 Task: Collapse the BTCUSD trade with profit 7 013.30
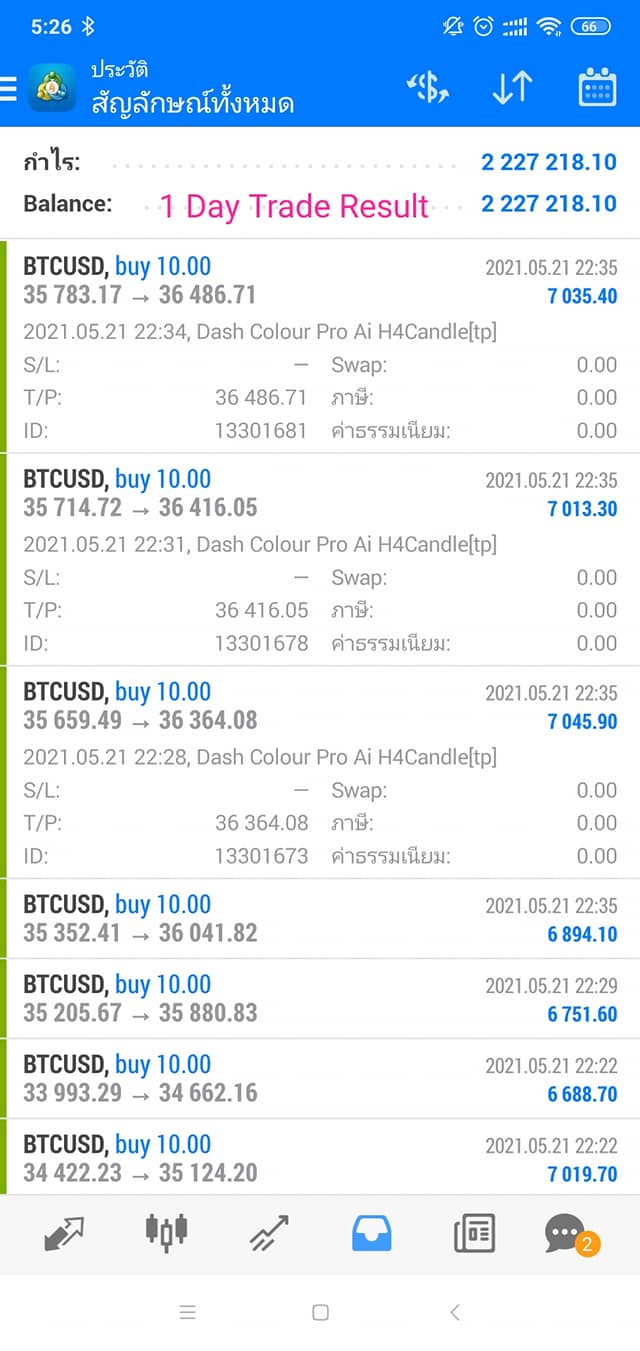click(320, 493)
